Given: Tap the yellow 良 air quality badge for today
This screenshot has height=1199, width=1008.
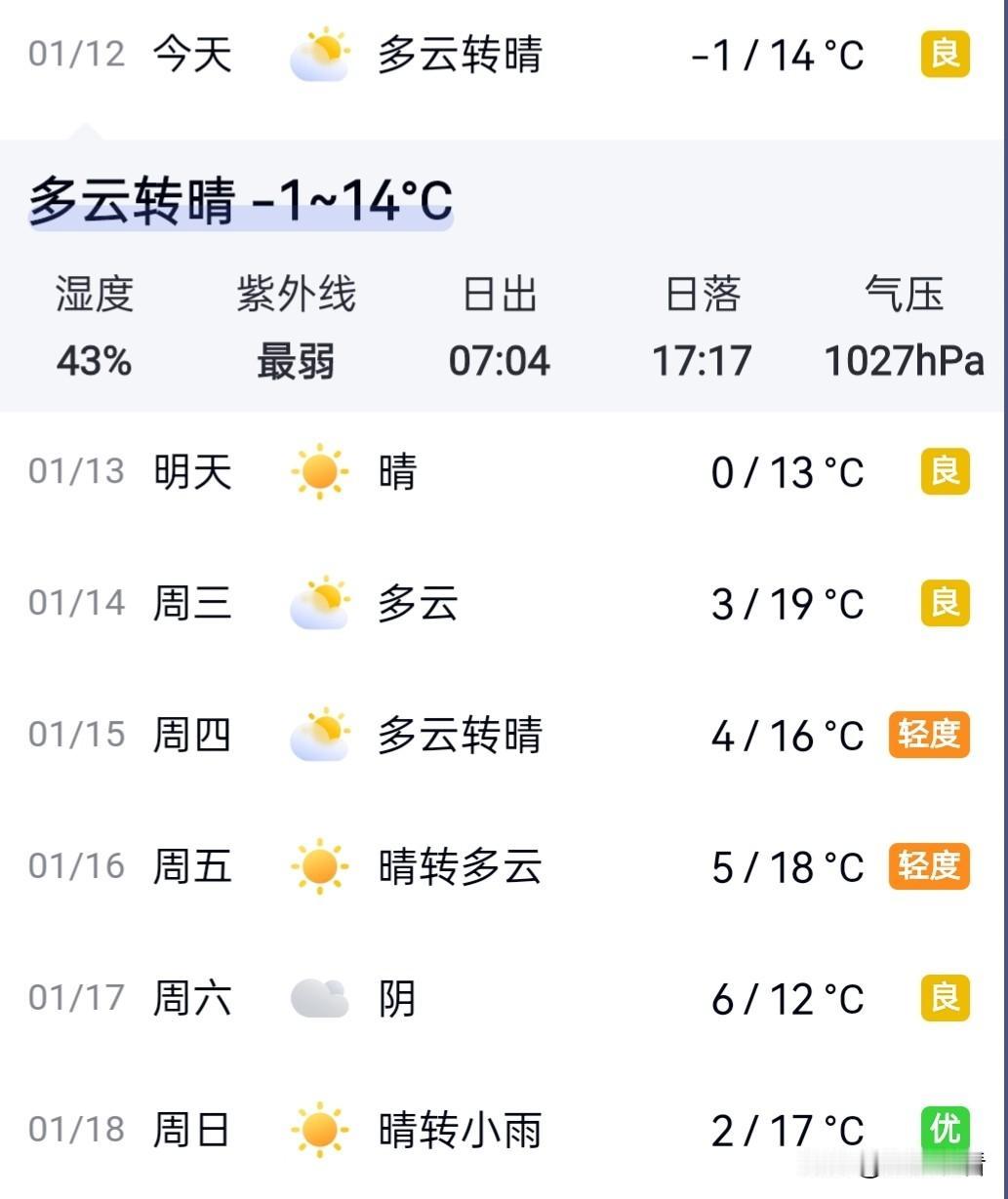Looking at the screenshot, I should 943,54.
